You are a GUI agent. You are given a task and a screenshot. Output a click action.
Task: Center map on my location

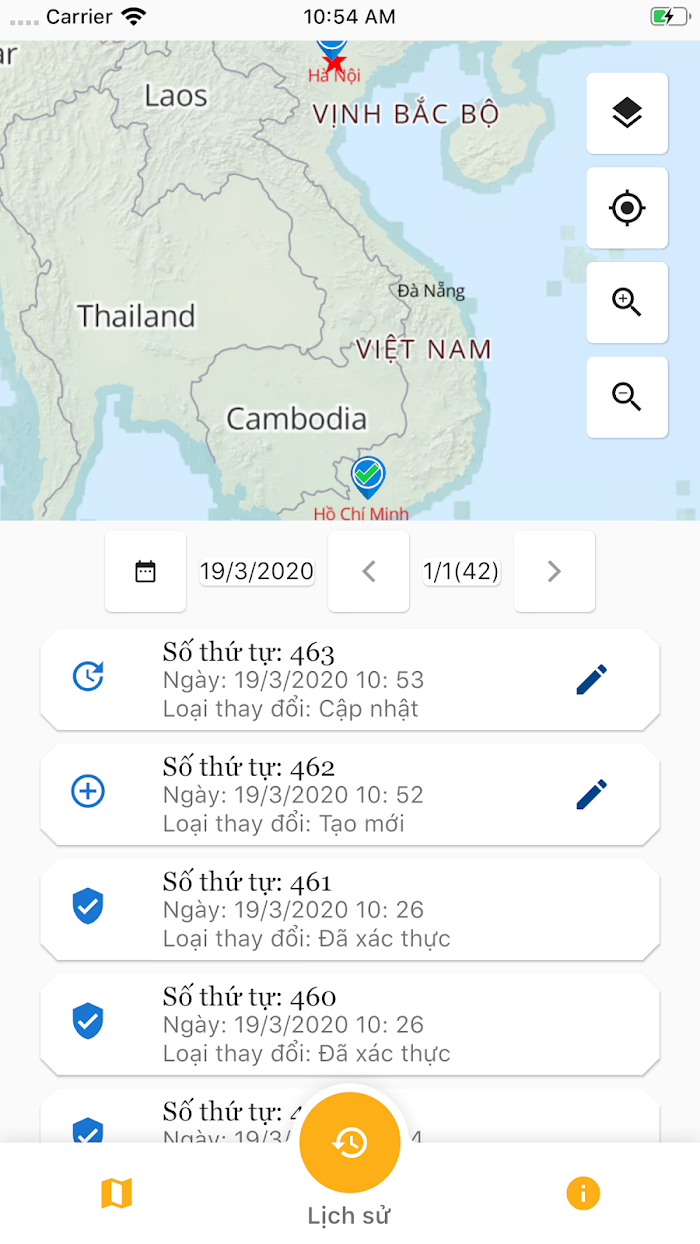[x=627, y=208]
